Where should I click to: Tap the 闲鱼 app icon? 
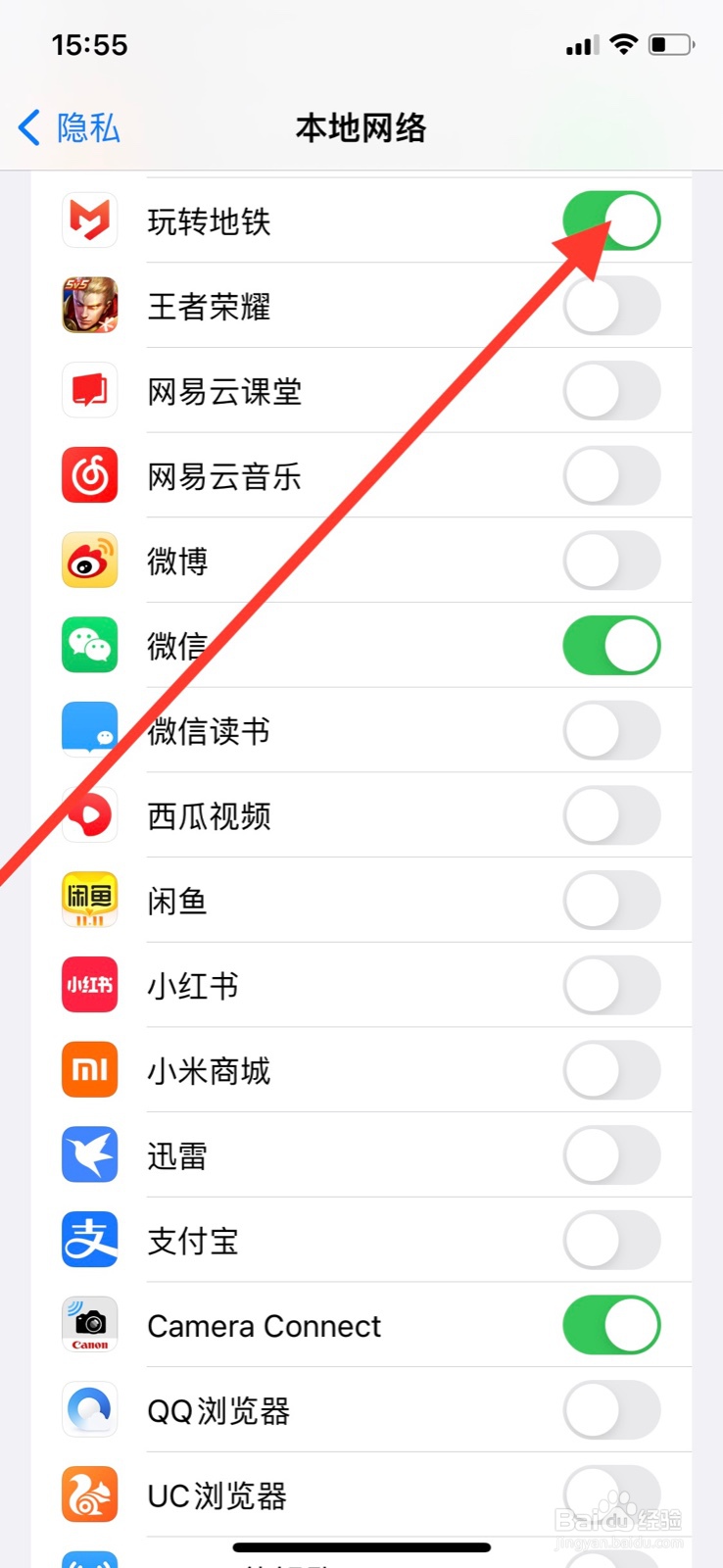[x=89, y=900]
